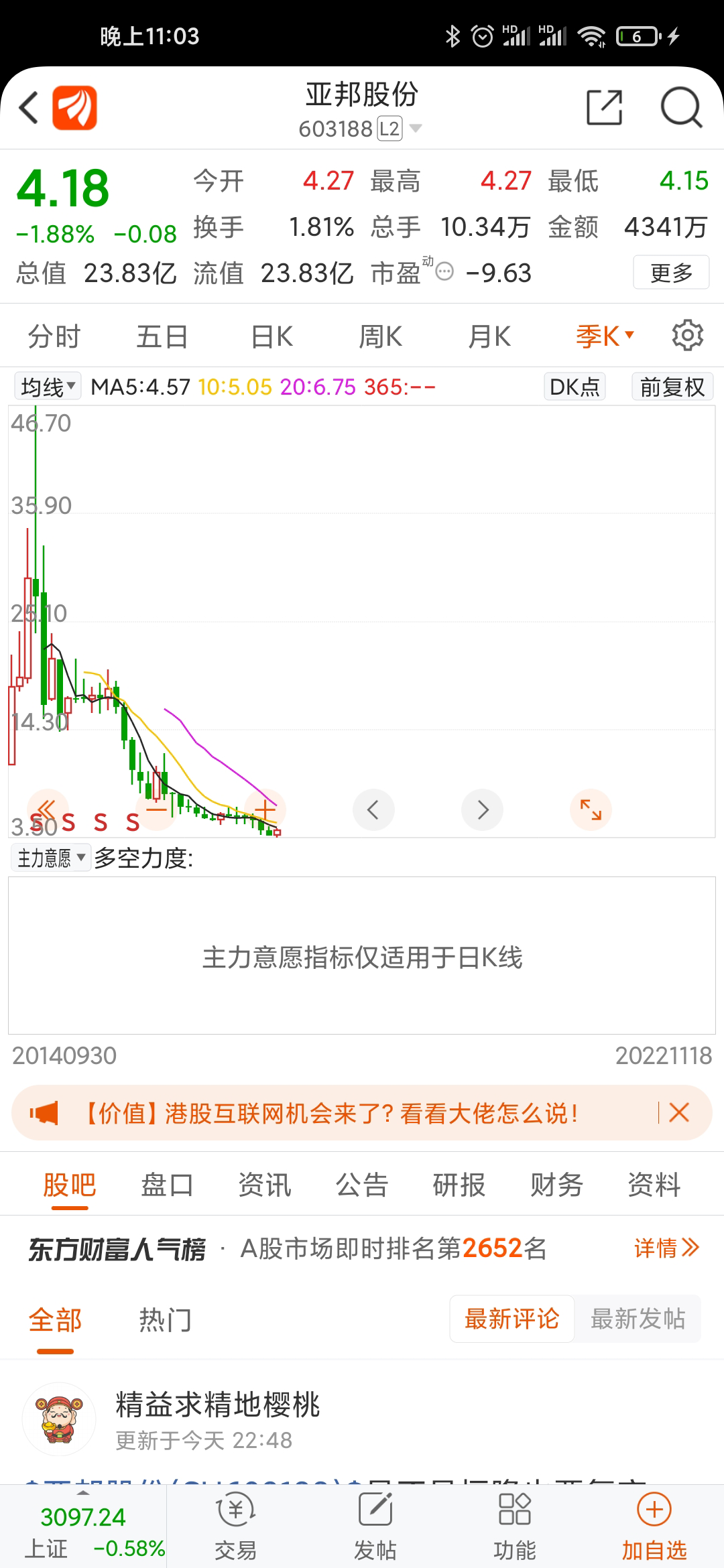Viewport: 724px width, 1568px height.
Task: Go back with the top-left arrow
Action: 28,108
